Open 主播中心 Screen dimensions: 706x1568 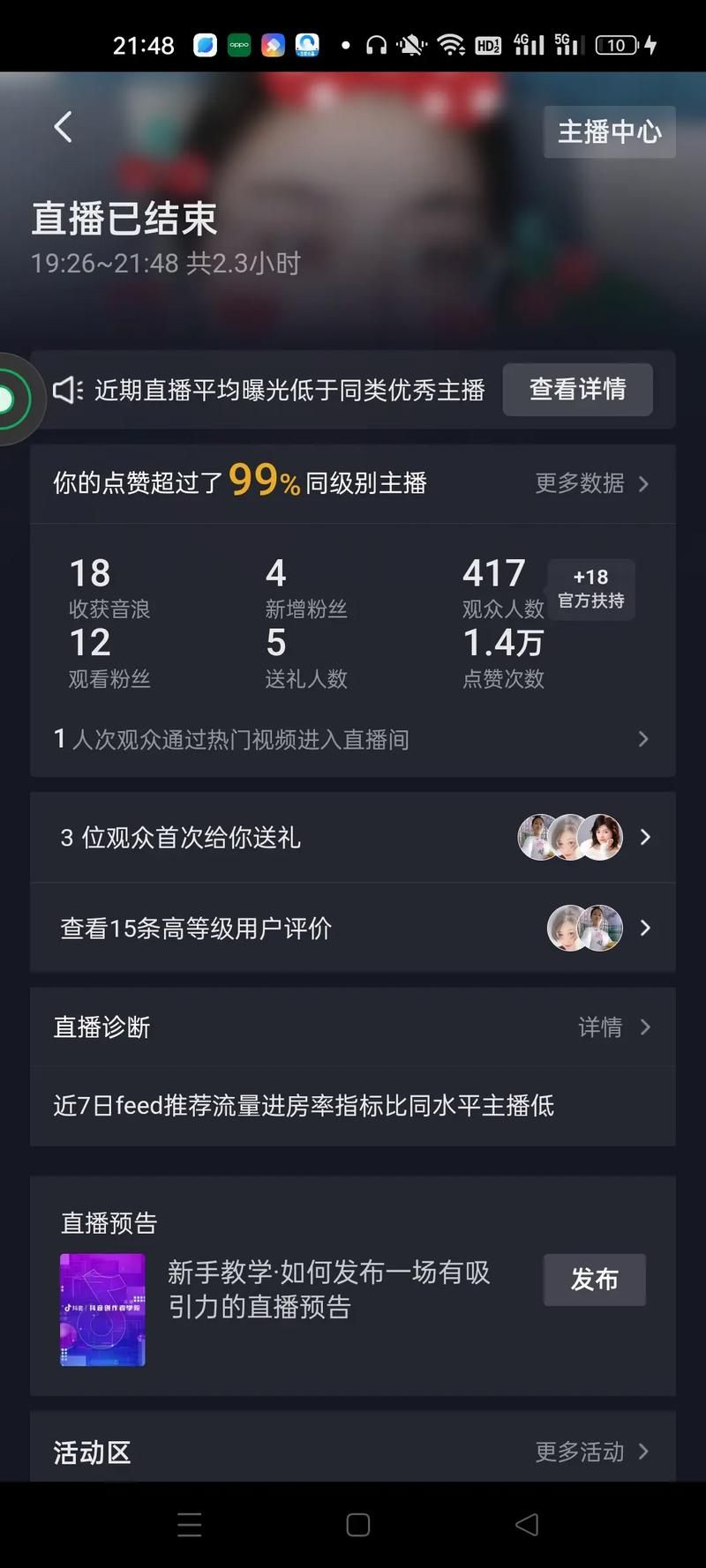[x=609, y=132]
